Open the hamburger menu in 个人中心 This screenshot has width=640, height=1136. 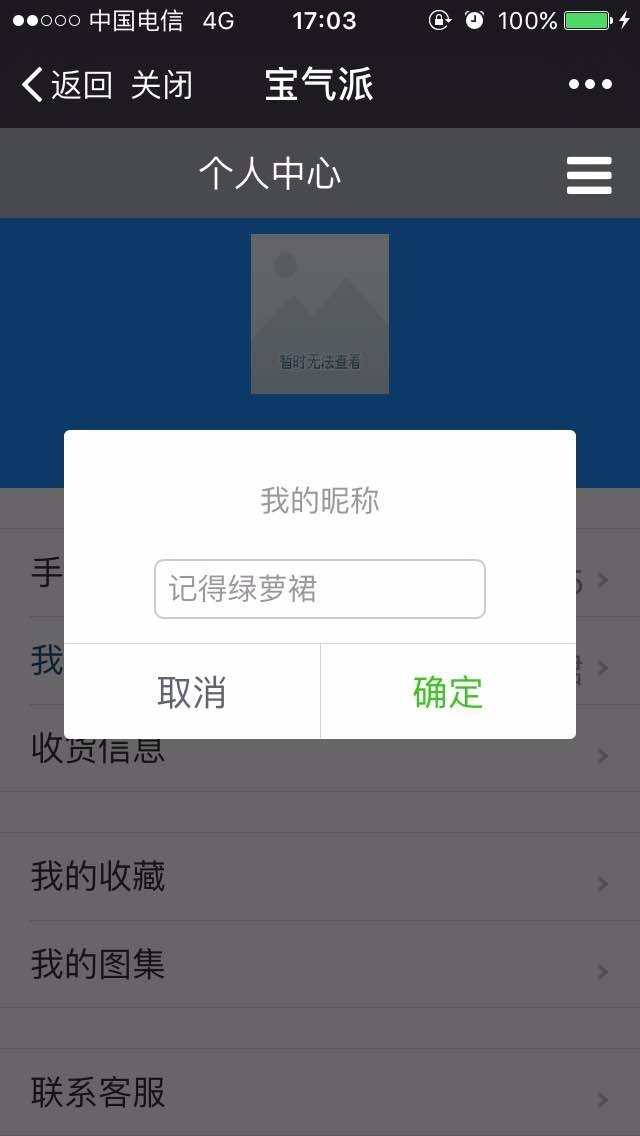pos(588,175)
